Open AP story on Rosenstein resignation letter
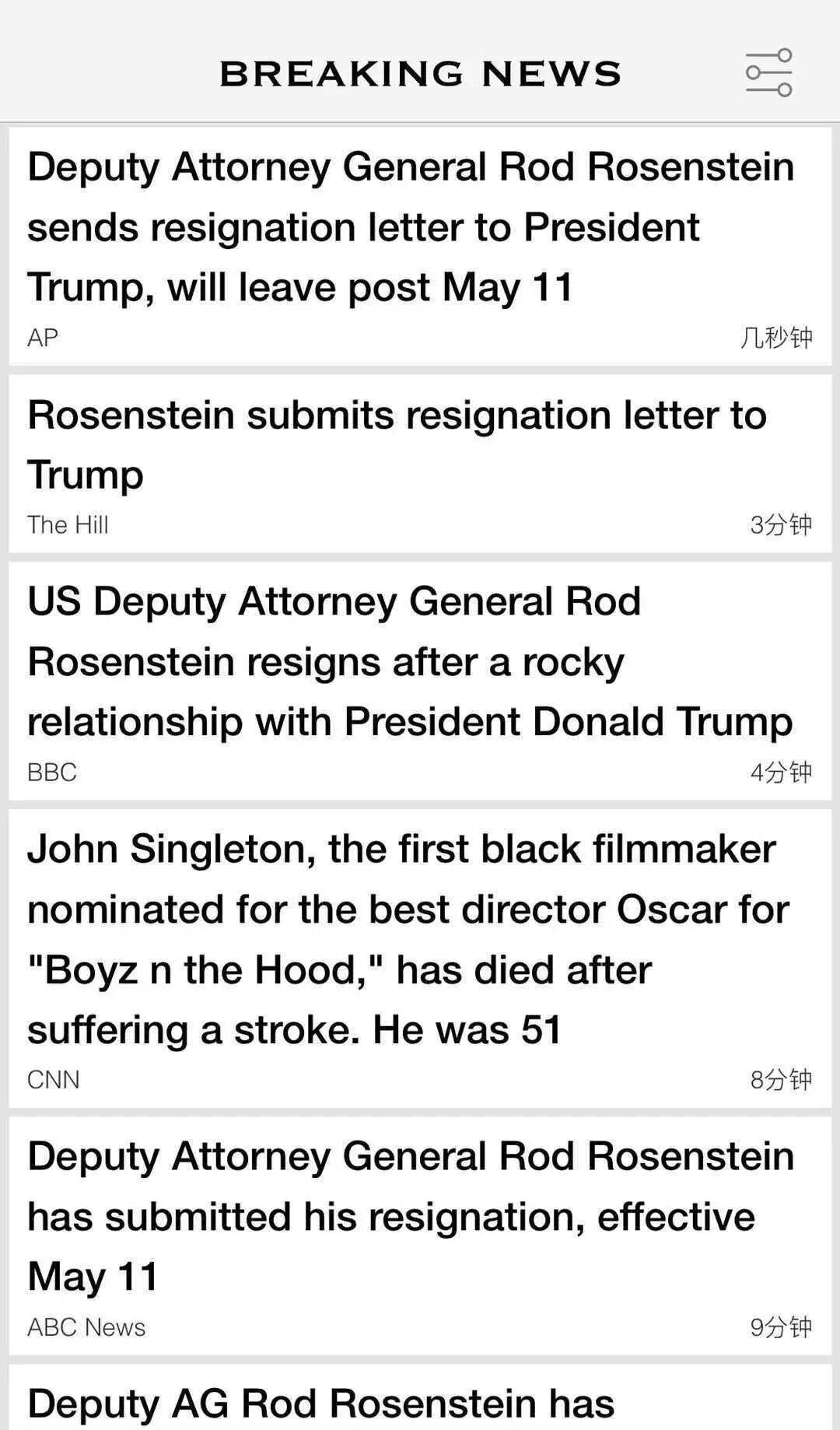 411,228
